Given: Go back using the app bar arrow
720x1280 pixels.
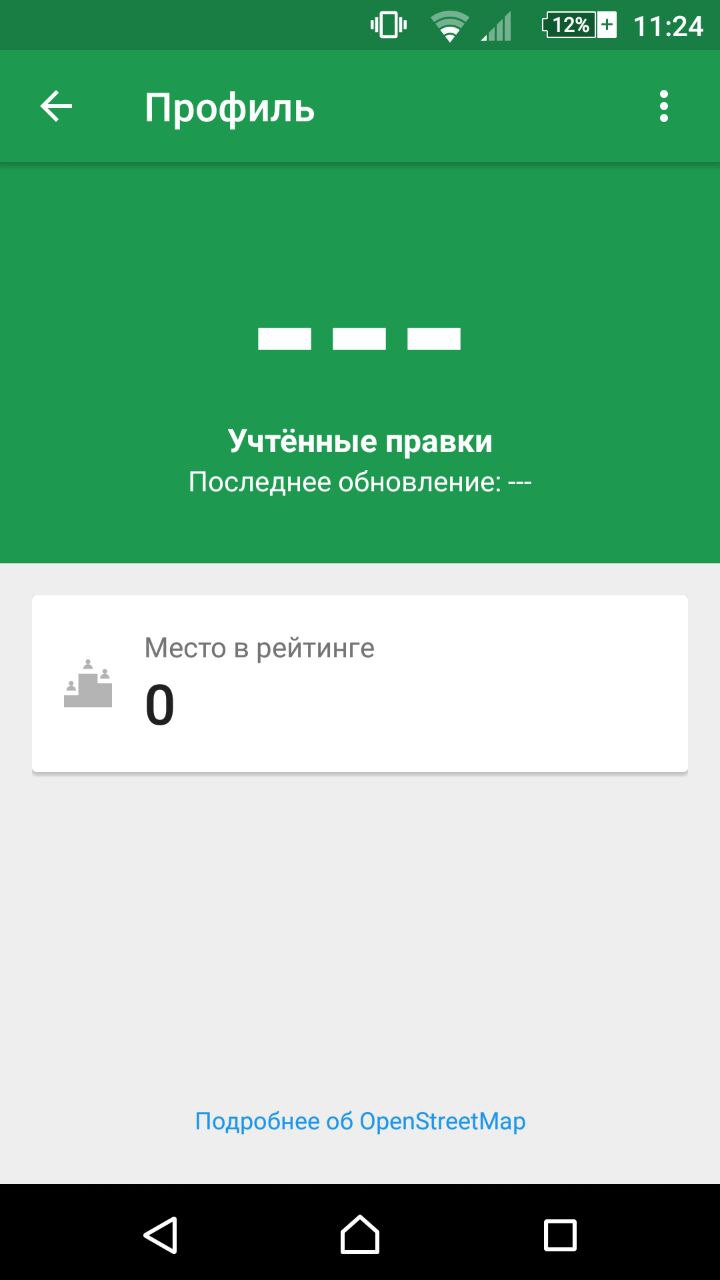Looking at the screenshot, I should 56,107.
